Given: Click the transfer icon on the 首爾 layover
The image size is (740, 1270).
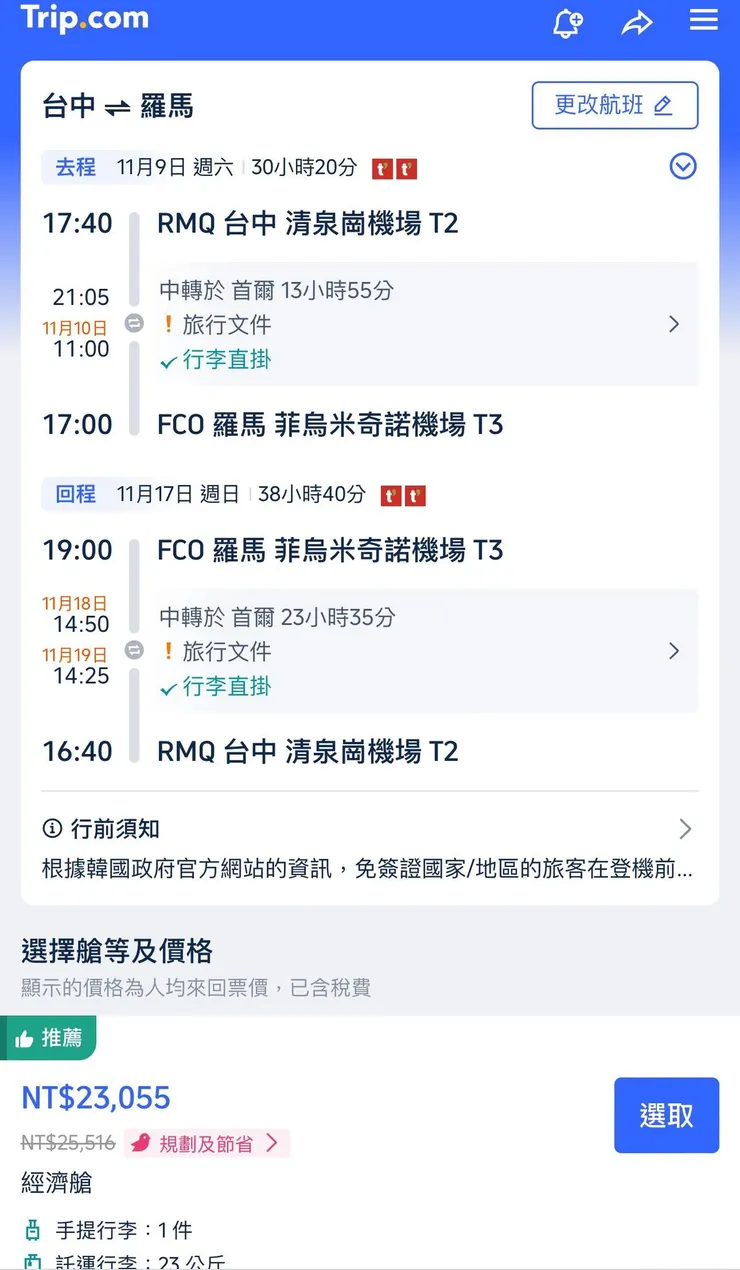Looking at the screenshot, I should tap(135, 323).
